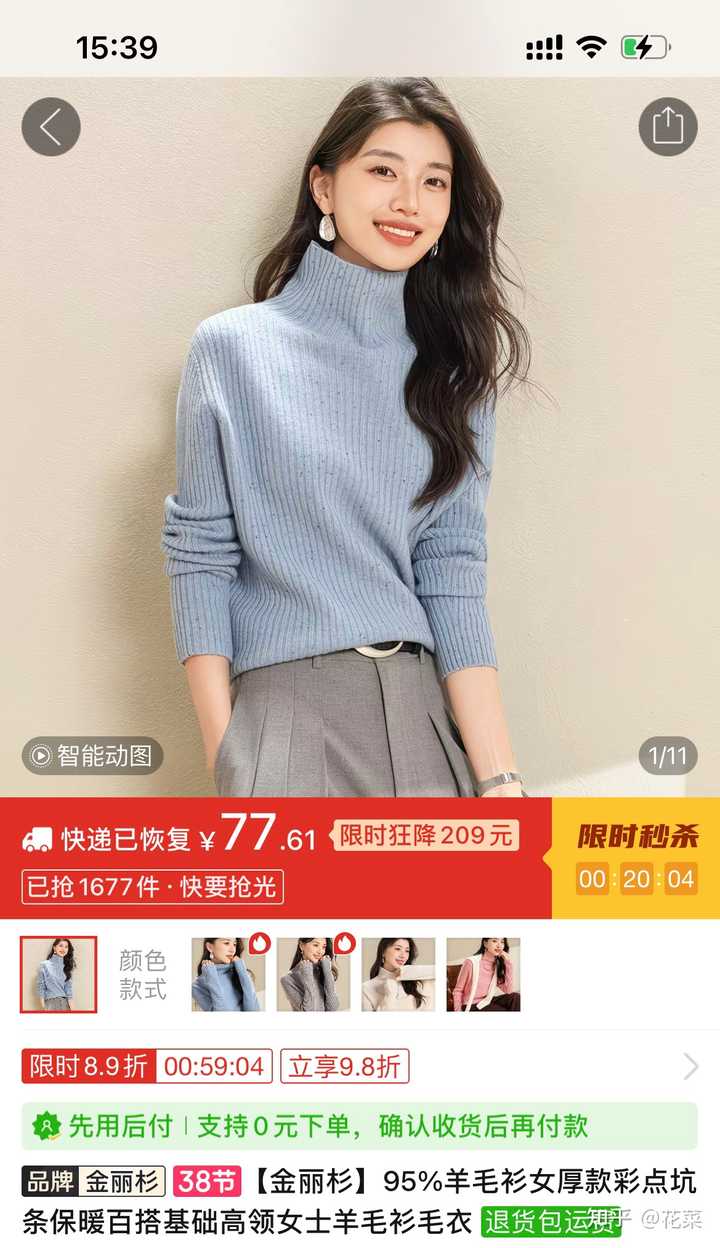Open the 先用后付 pay-later banner
This screenshot has height=1248, width=720.
click(359, 1126)
